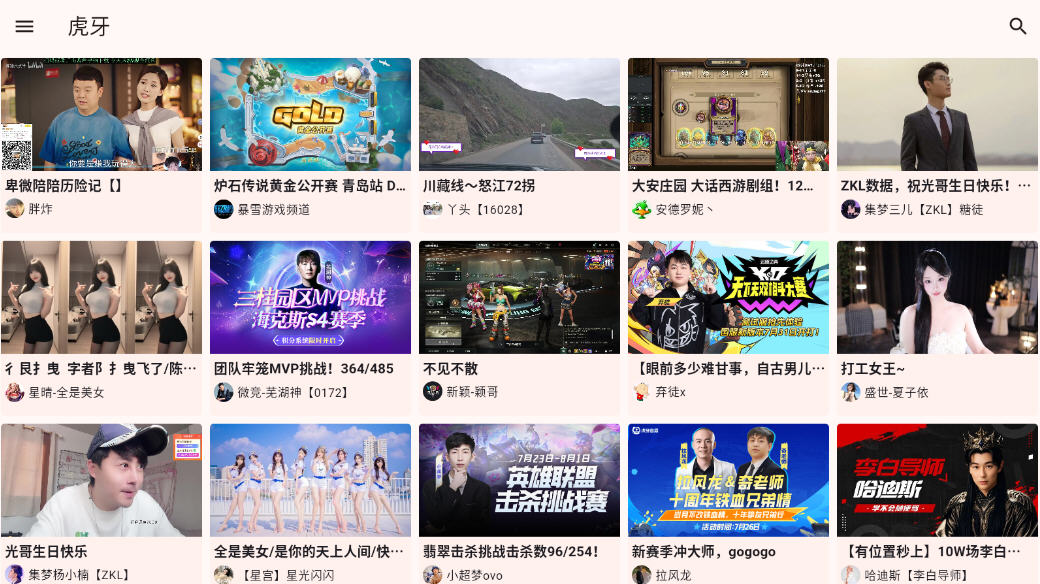Watch 翡翠击杀挑战 stream by 小超梦ovo
Screen dimensions: 1040x584
pyautogui.click(x=519, y=481)
